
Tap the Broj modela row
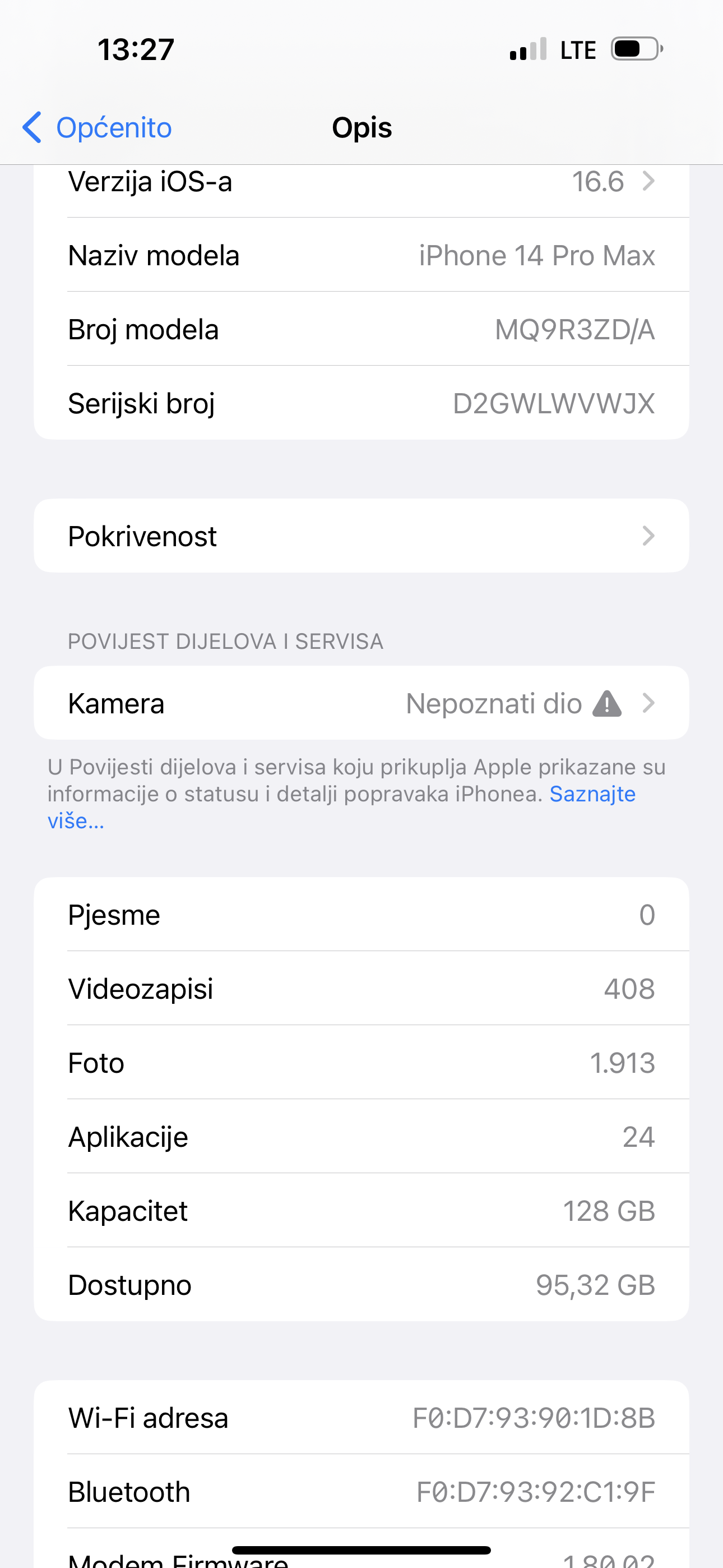coord(361,329)
